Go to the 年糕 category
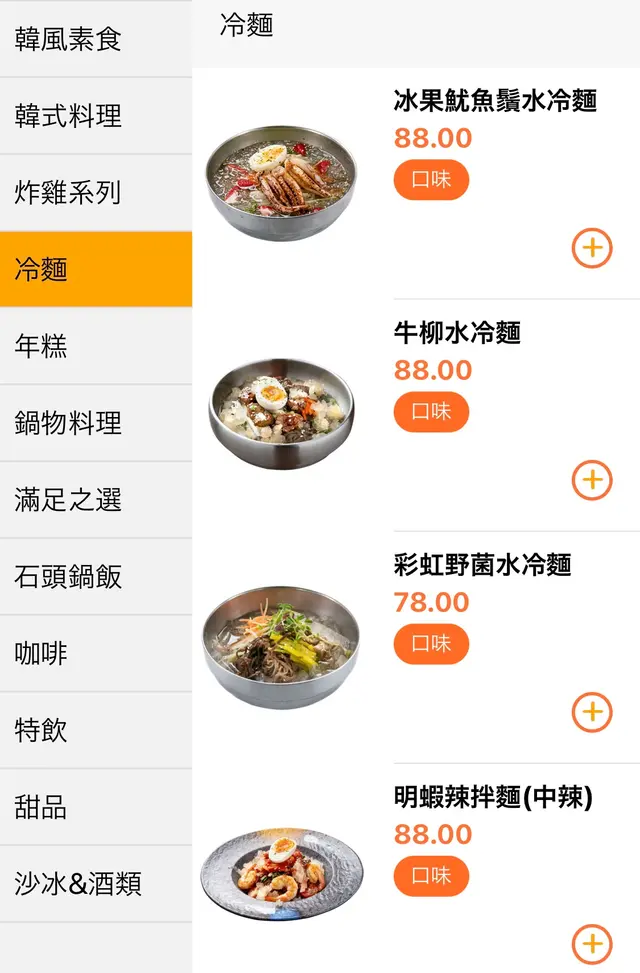Image resolution: width=640 pixels, height=973 pixels. coord(96,346)
